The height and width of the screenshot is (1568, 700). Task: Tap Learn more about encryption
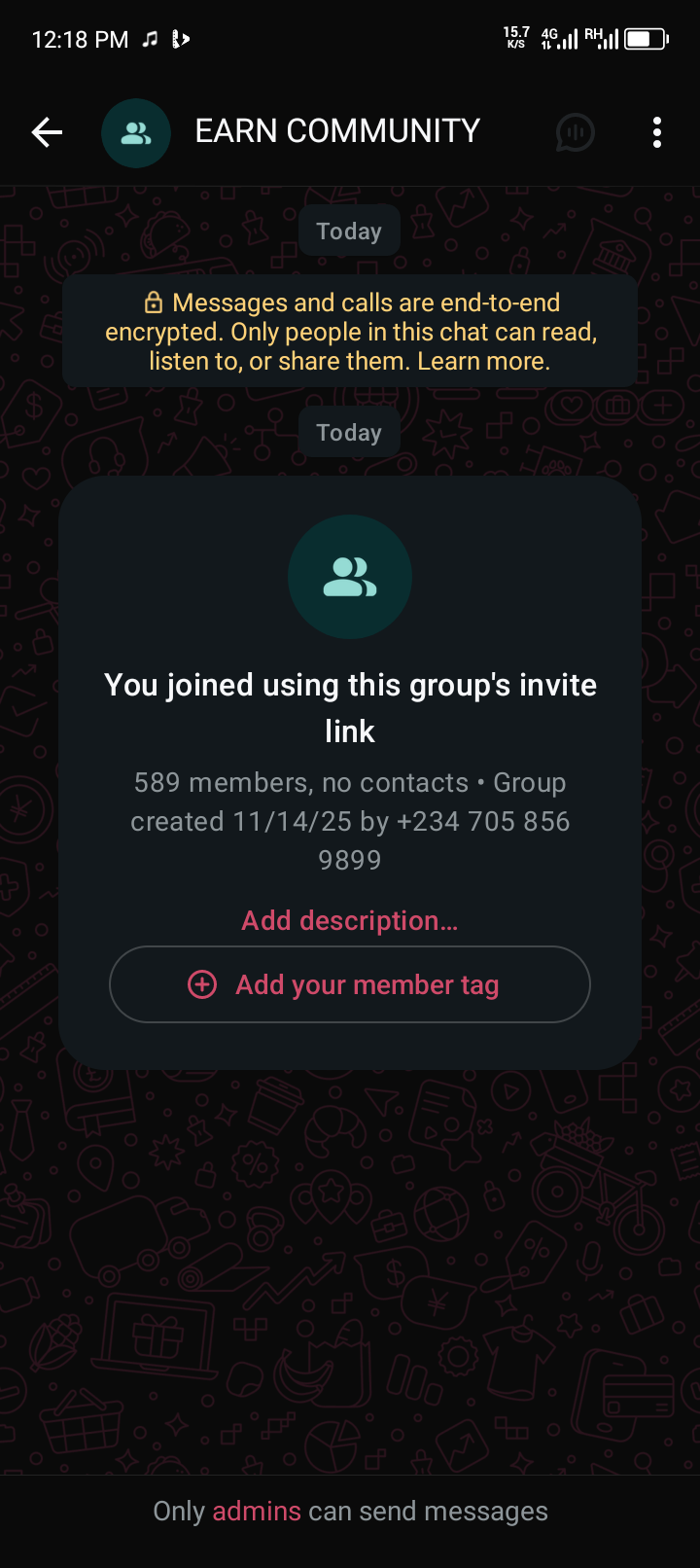[483, 361]
